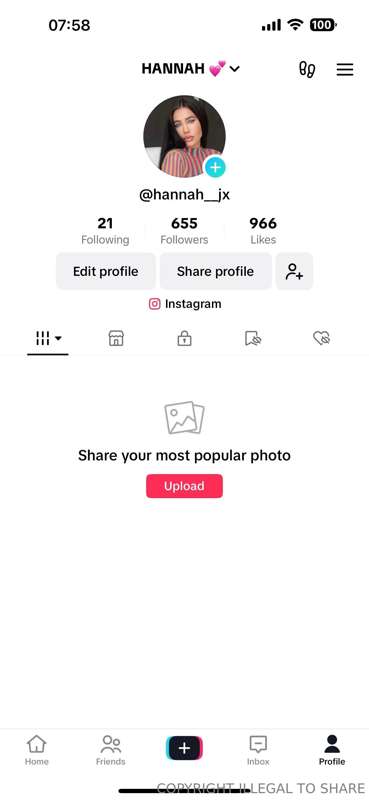Switch to the shop tab
369x800 pixels.
coord(116,338)
